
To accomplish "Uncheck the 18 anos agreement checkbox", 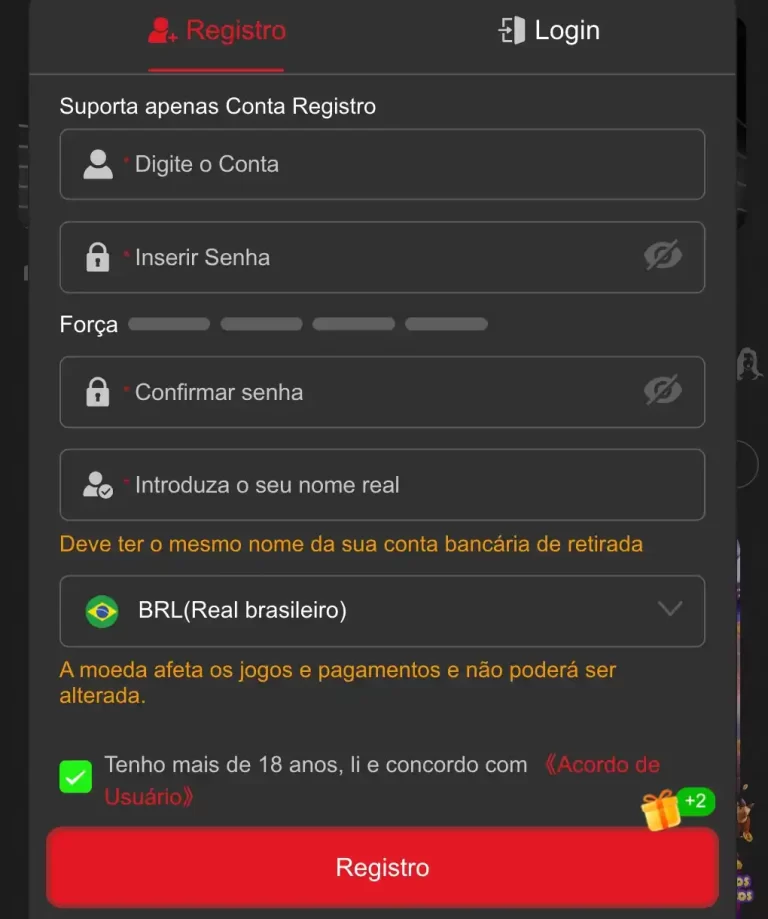I will (x=76, y=777).
